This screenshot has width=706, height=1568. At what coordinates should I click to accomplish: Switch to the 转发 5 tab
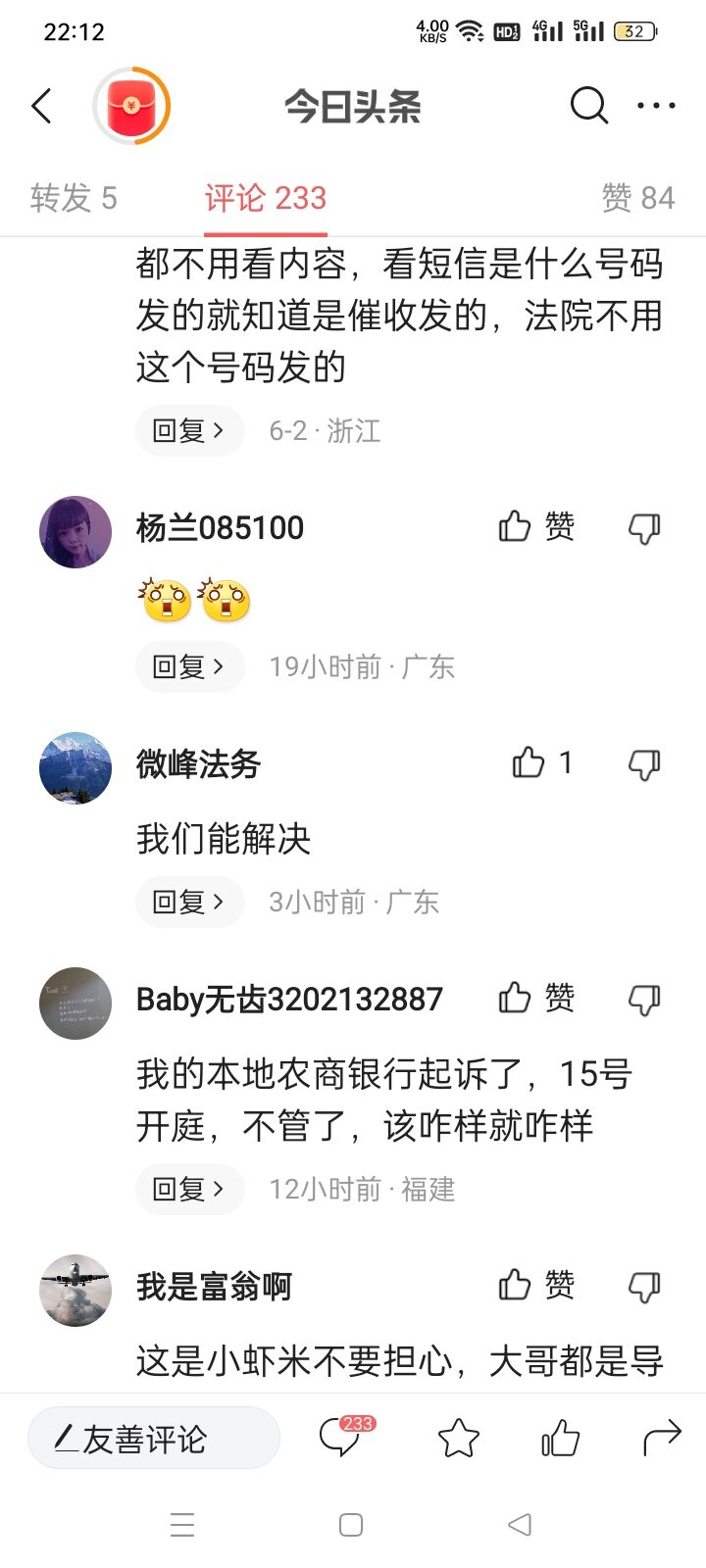[x=74, y=198]
